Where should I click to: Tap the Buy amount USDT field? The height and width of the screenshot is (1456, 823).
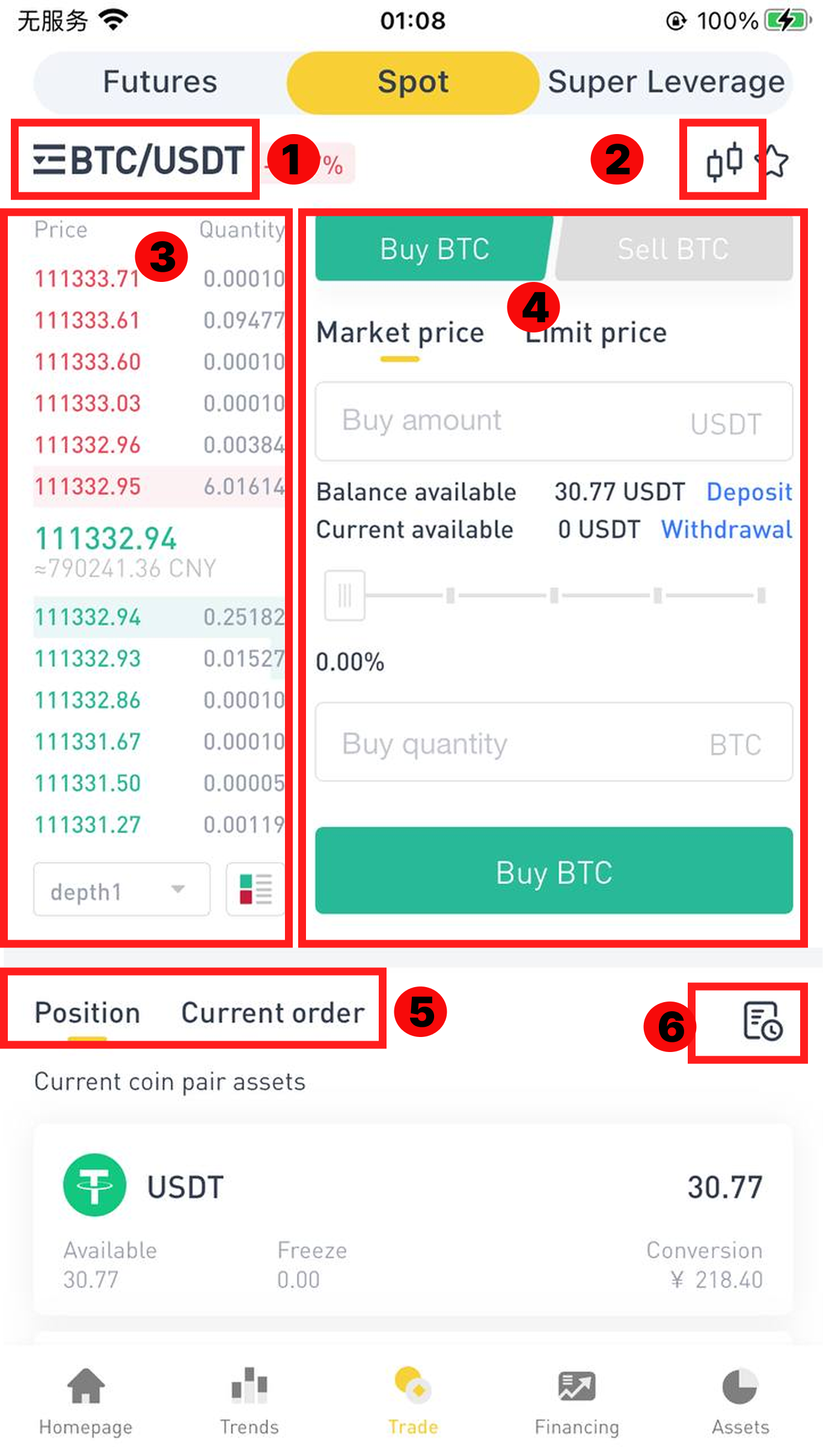[554, 421]
